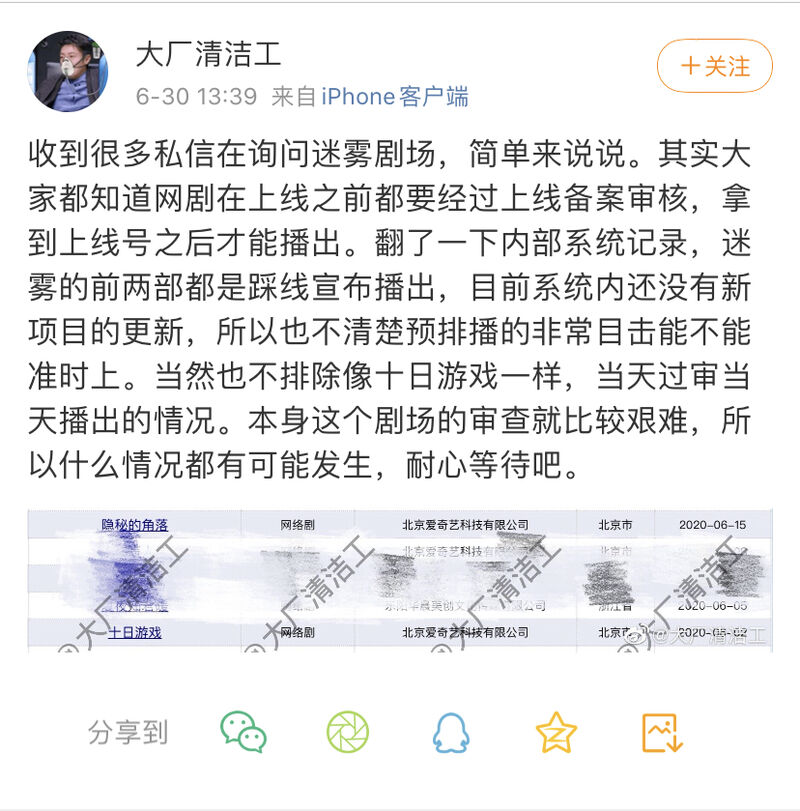Share to QQ Zone star icon
The width and height of the screenshot is (800, 811).
556,732
